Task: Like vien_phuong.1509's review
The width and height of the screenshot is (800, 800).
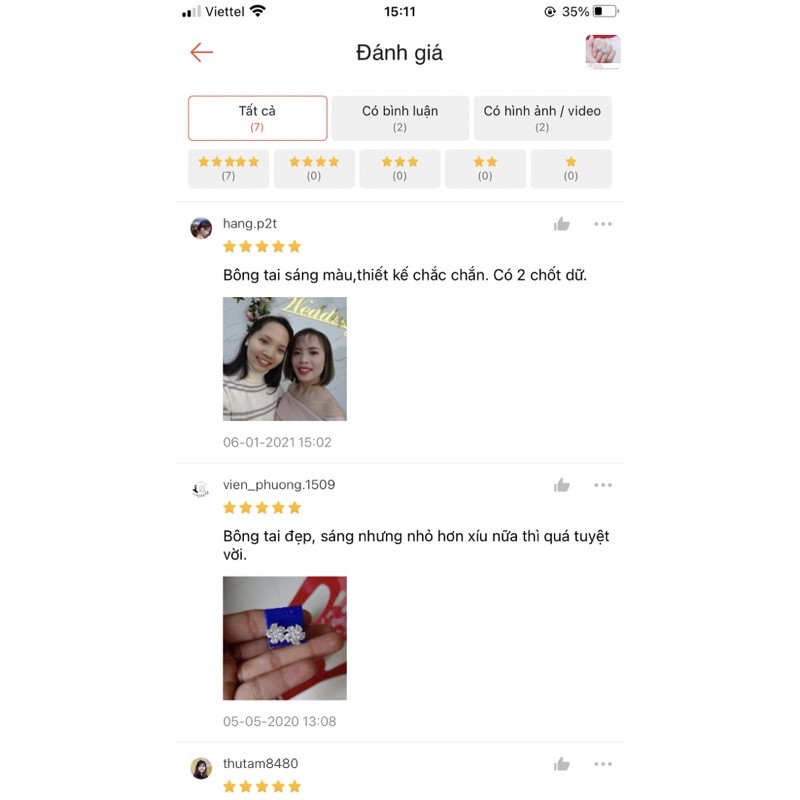Action: tap(562, 485)
